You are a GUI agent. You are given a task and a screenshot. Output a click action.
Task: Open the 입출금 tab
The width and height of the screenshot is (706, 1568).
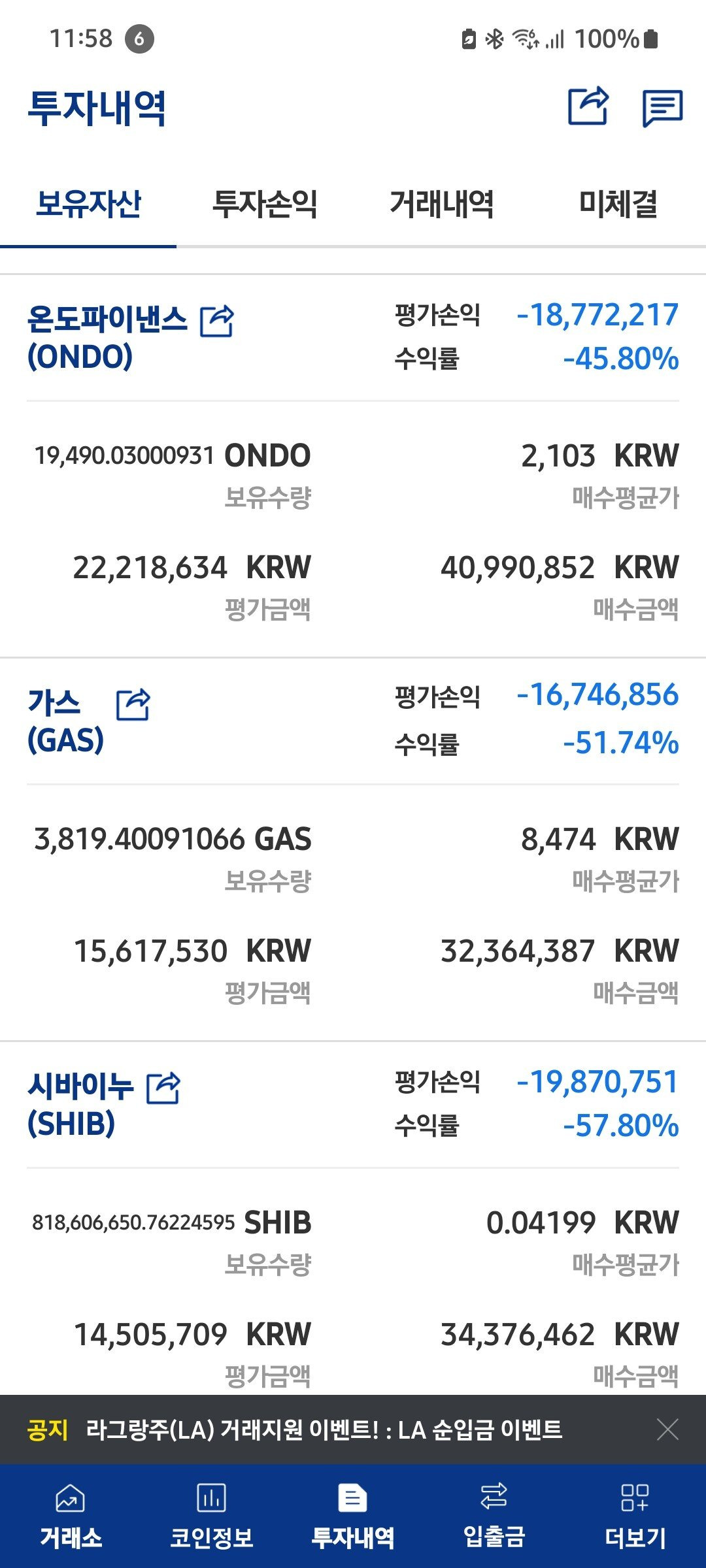(494, 1516)
